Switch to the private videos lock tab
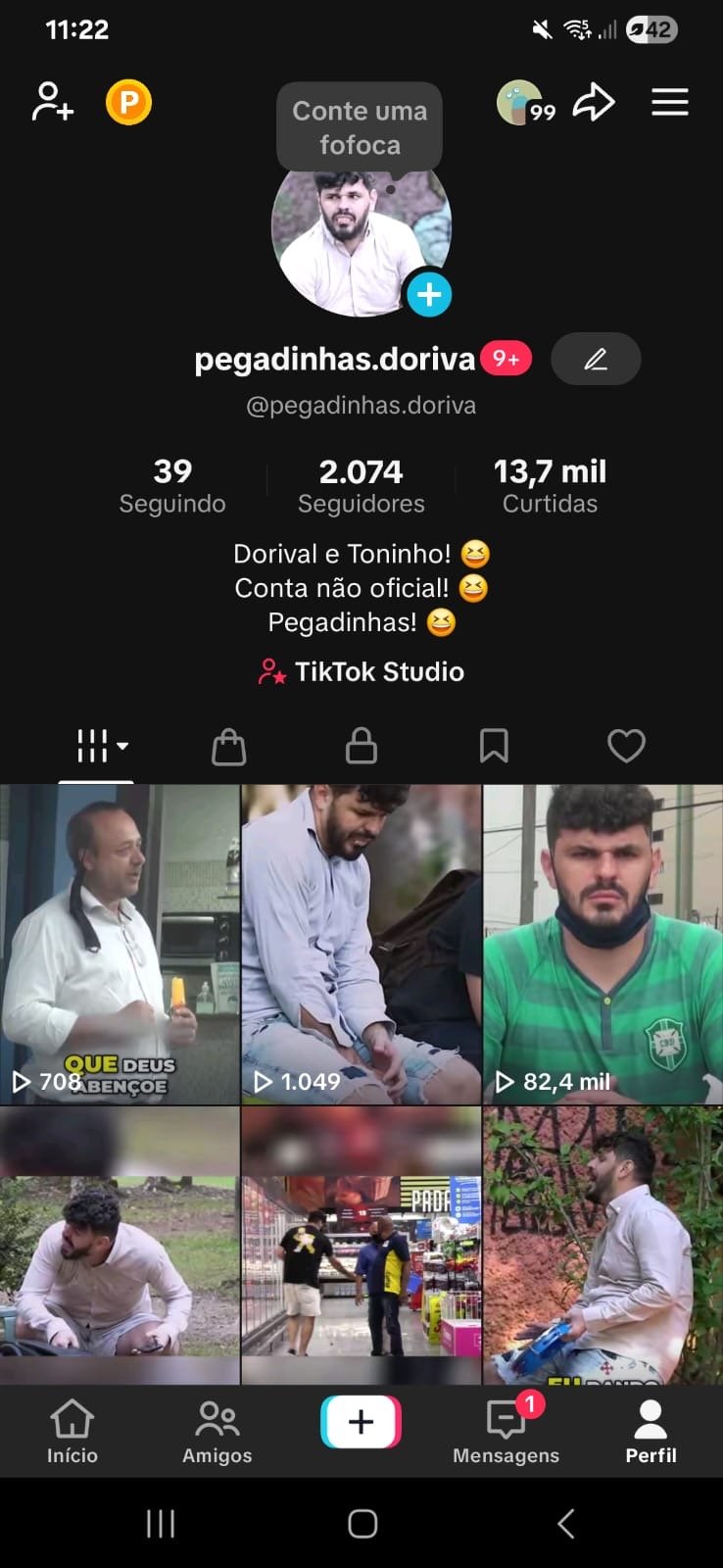Screen dimensions: 723x1568 click(x=361, y=747)
